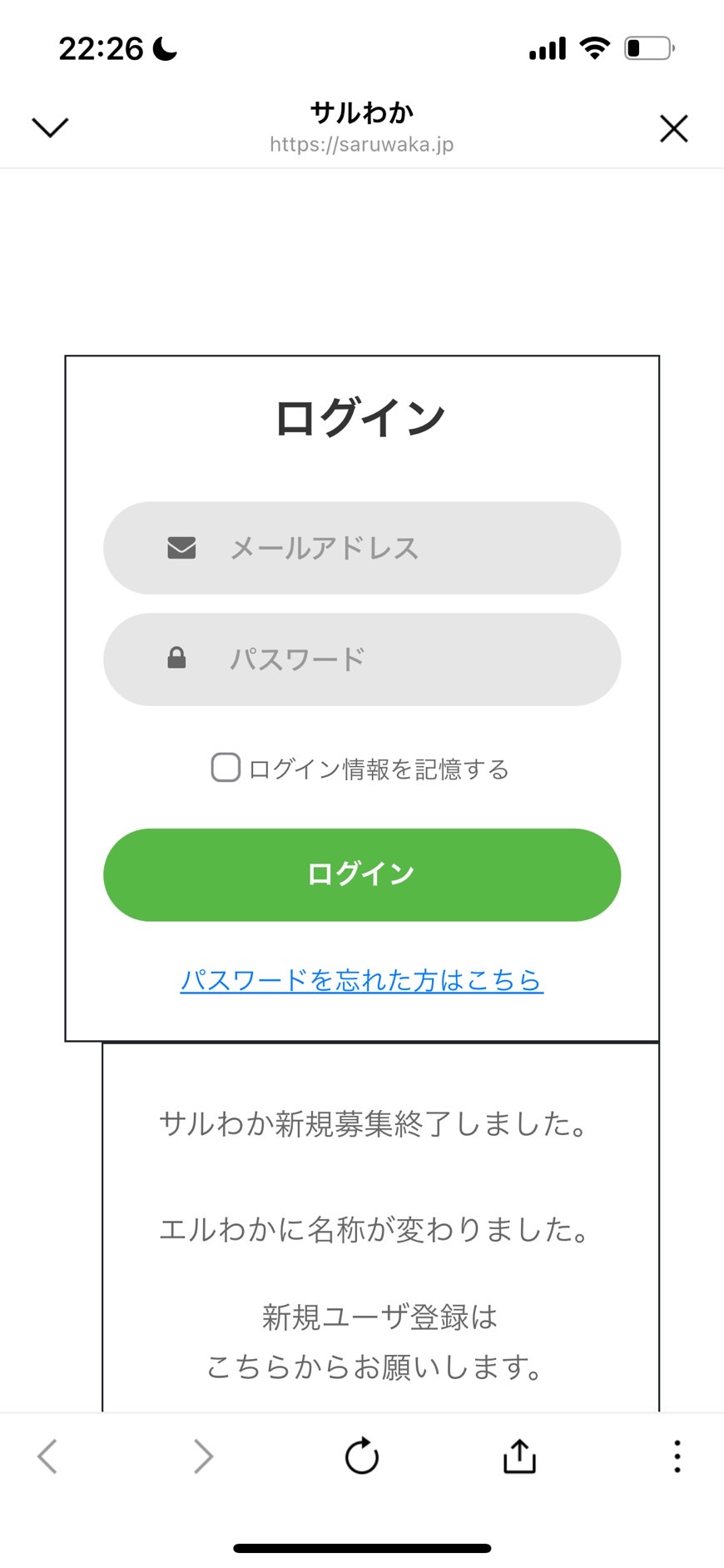
Task: Reload the current page
Action: (362, 1456)
